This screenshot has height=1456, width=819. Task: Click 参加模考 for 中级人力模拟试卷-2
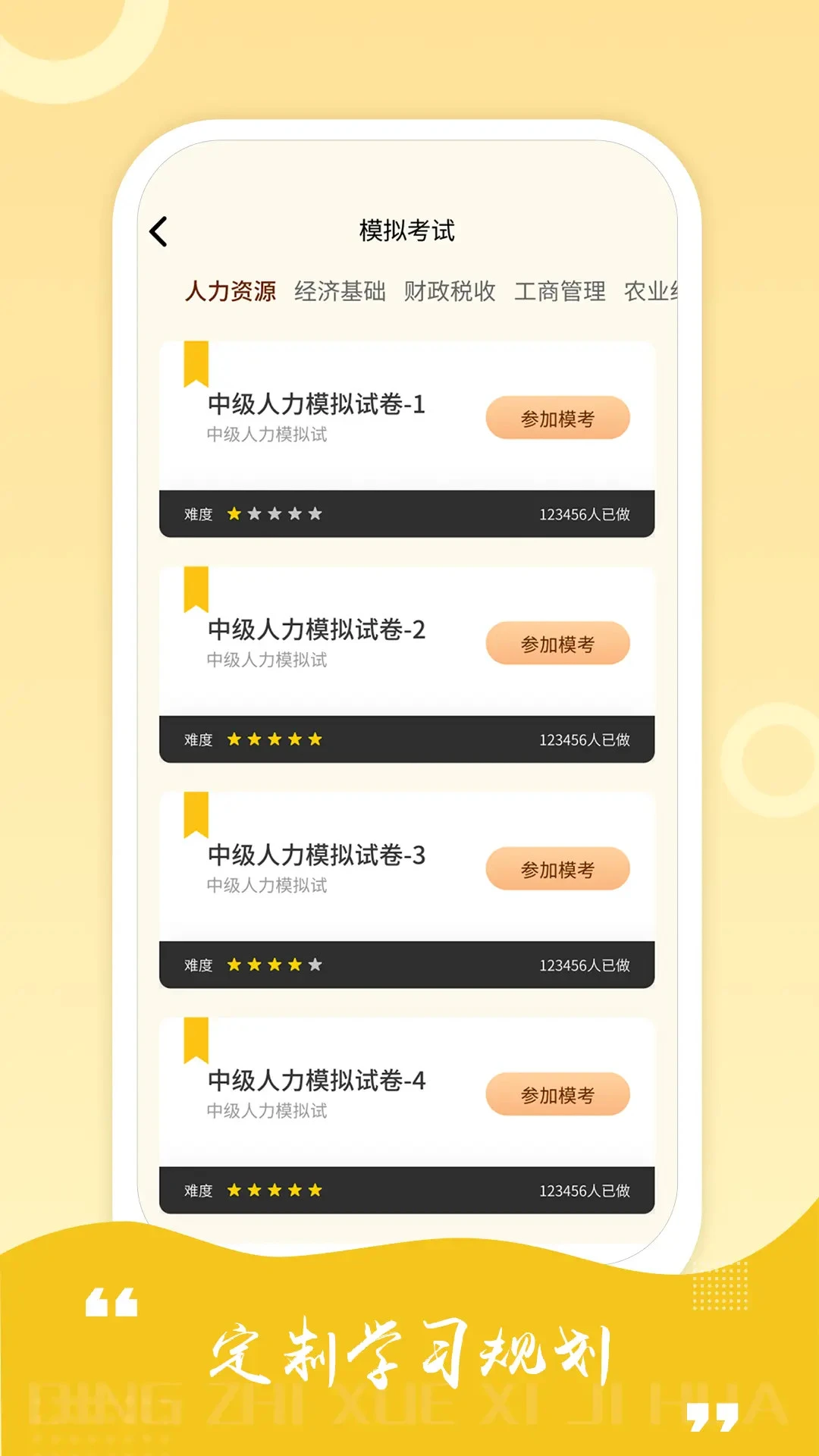(x=557, y=642)
